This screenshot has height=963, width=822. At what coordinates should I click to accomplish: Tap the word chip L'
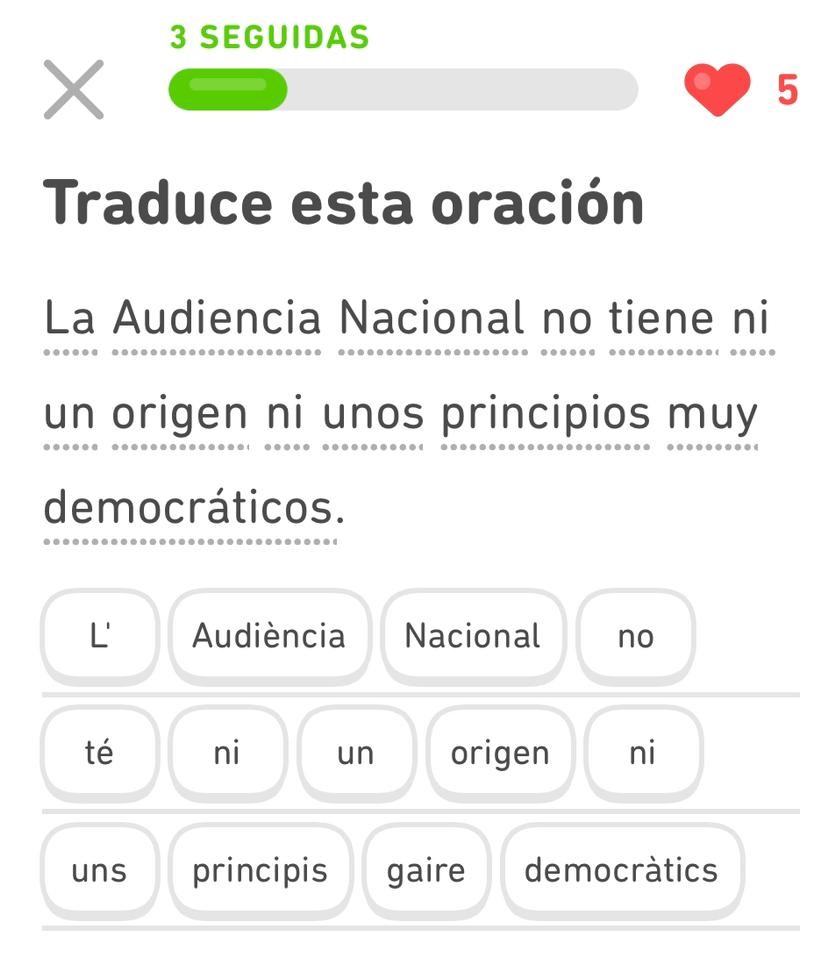click(x=99, y=636)
